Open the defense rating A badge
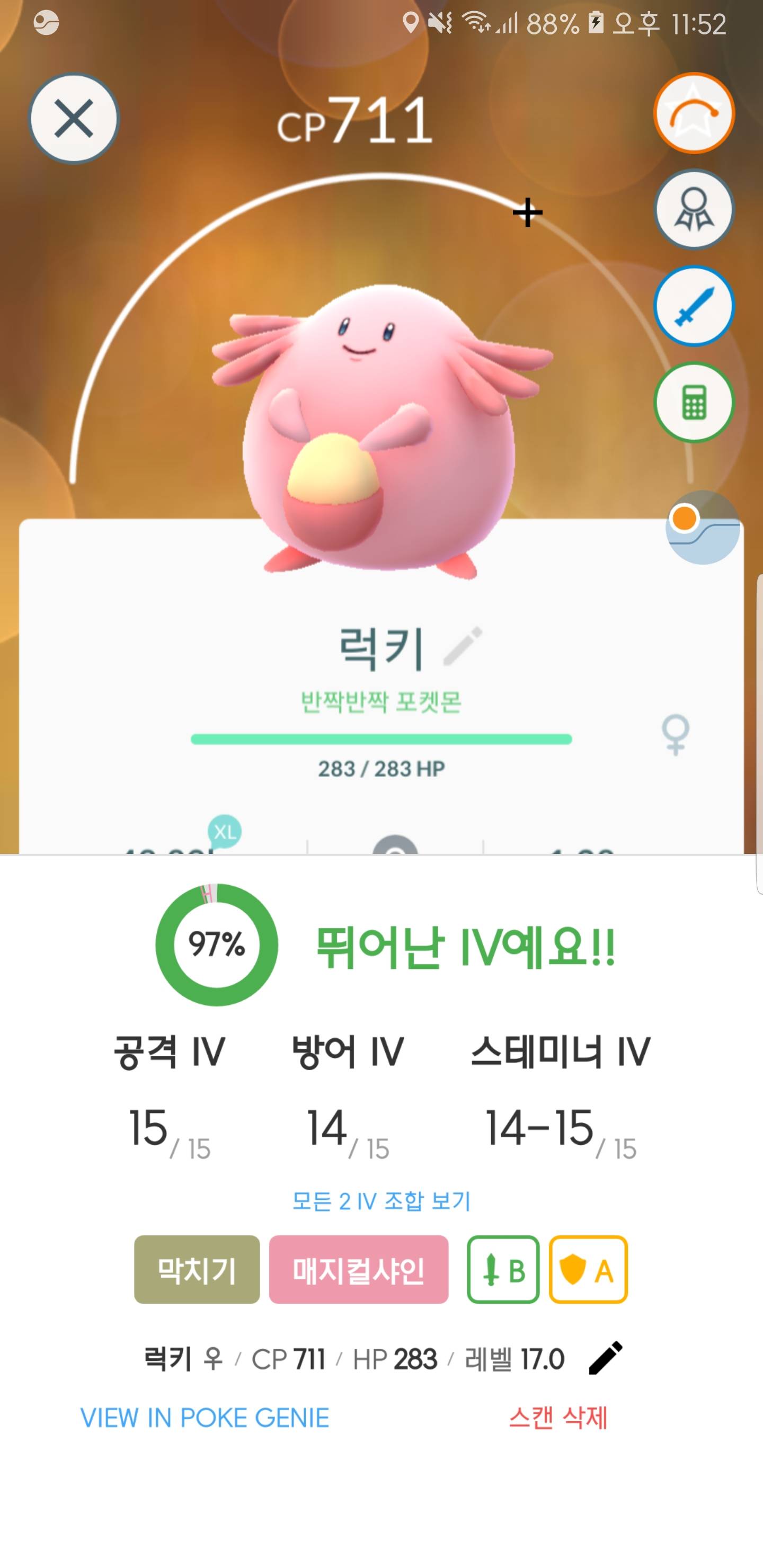 [x=588, y=1270]
